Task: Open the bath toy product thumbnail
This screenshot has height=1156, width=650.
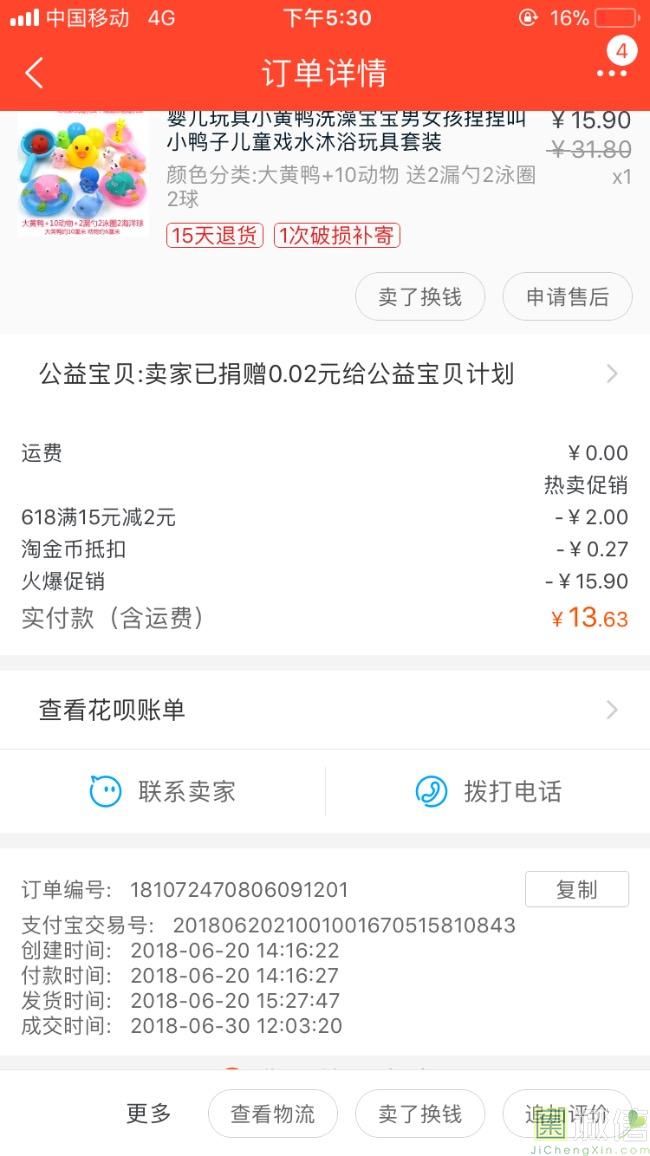Action: [x=83, y=175]
